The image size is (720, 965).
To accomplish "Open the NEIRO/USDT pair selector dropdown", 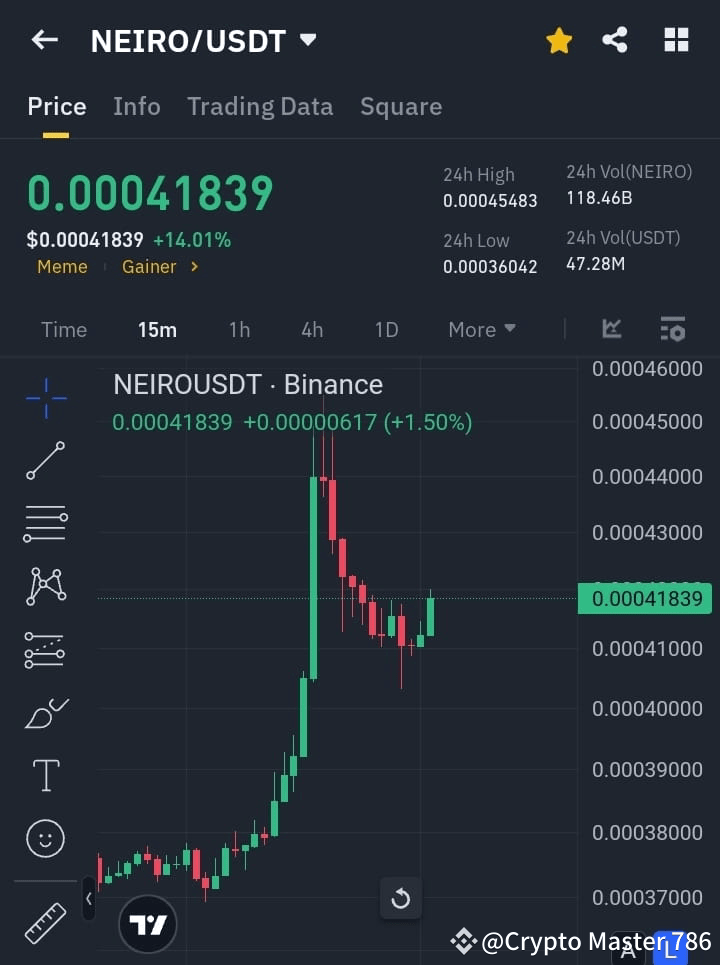I will [307, 40].
